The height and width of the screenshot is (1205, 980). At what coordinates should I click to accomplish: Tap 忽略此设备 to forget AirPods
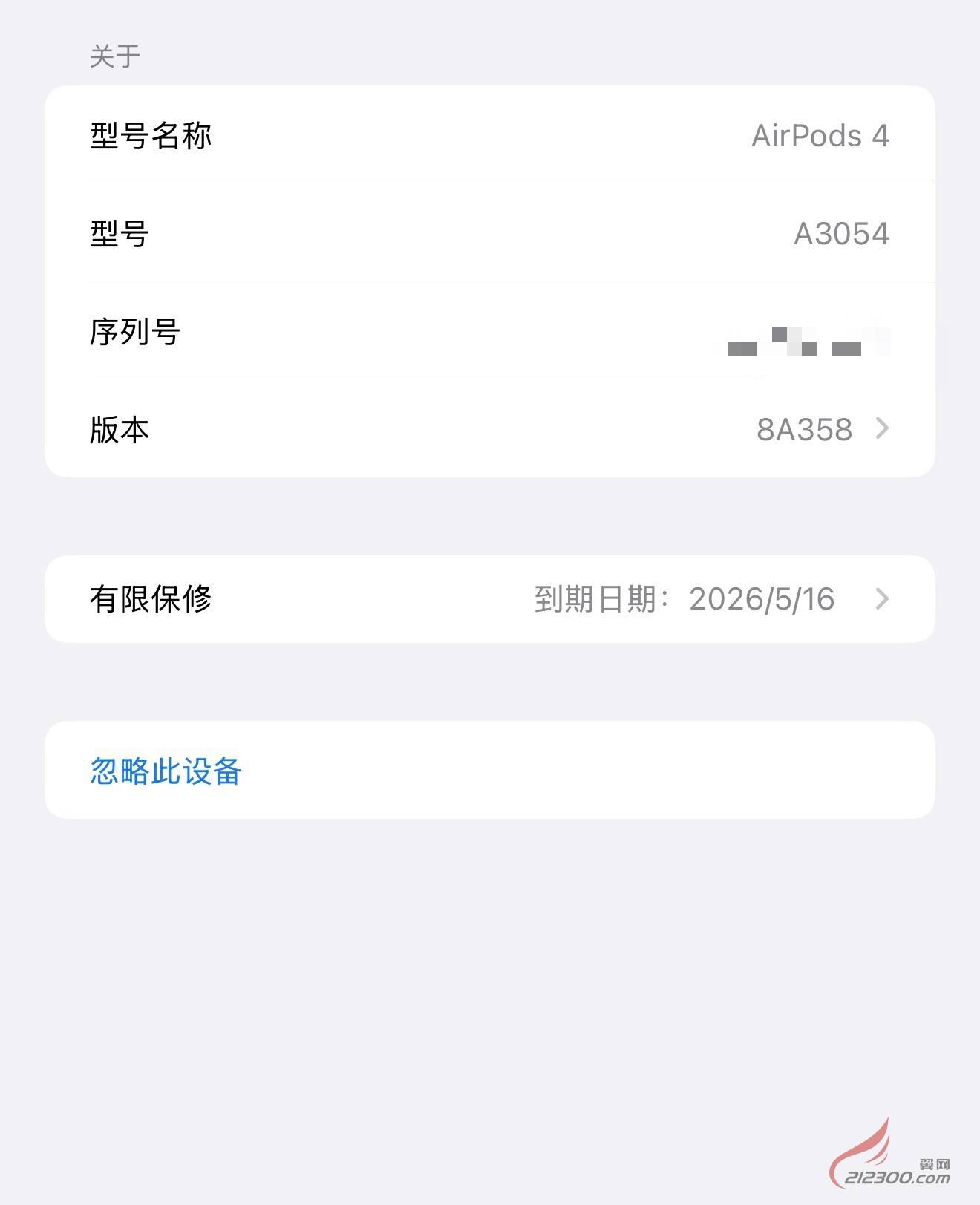[x=166, y=771]
